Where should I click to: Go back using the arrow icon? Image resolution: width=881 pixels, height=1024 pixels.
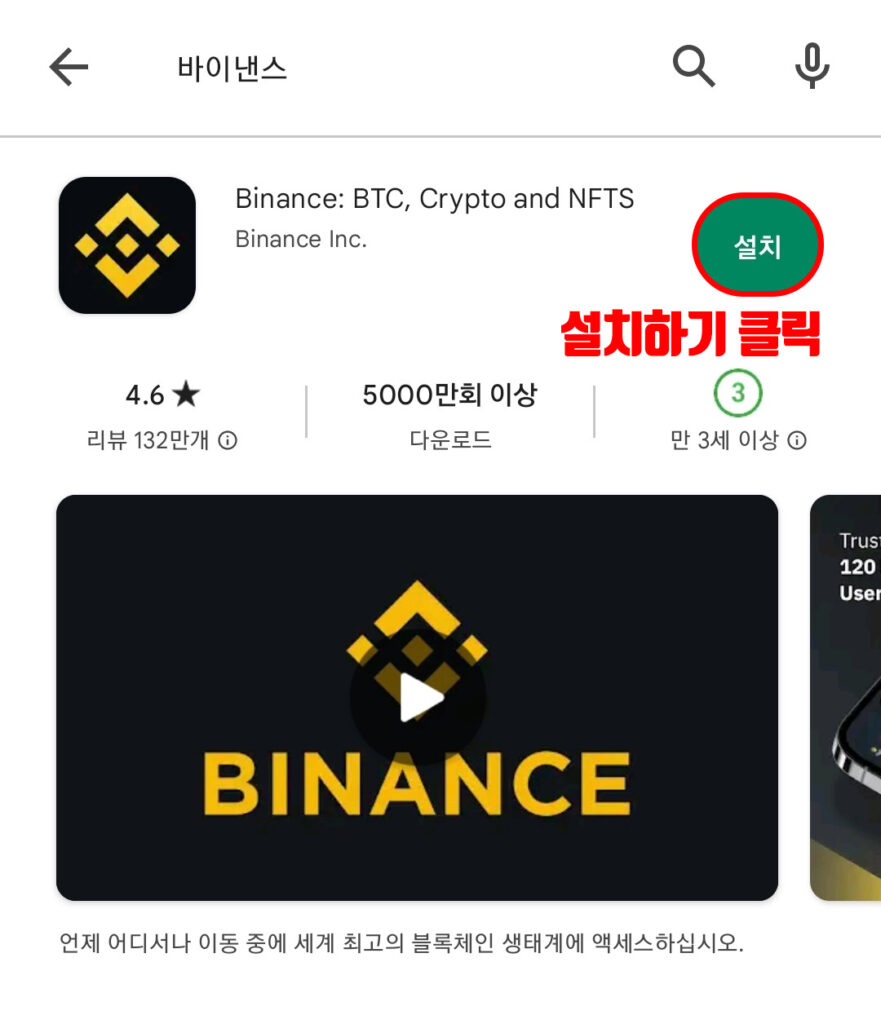(69, 67)
